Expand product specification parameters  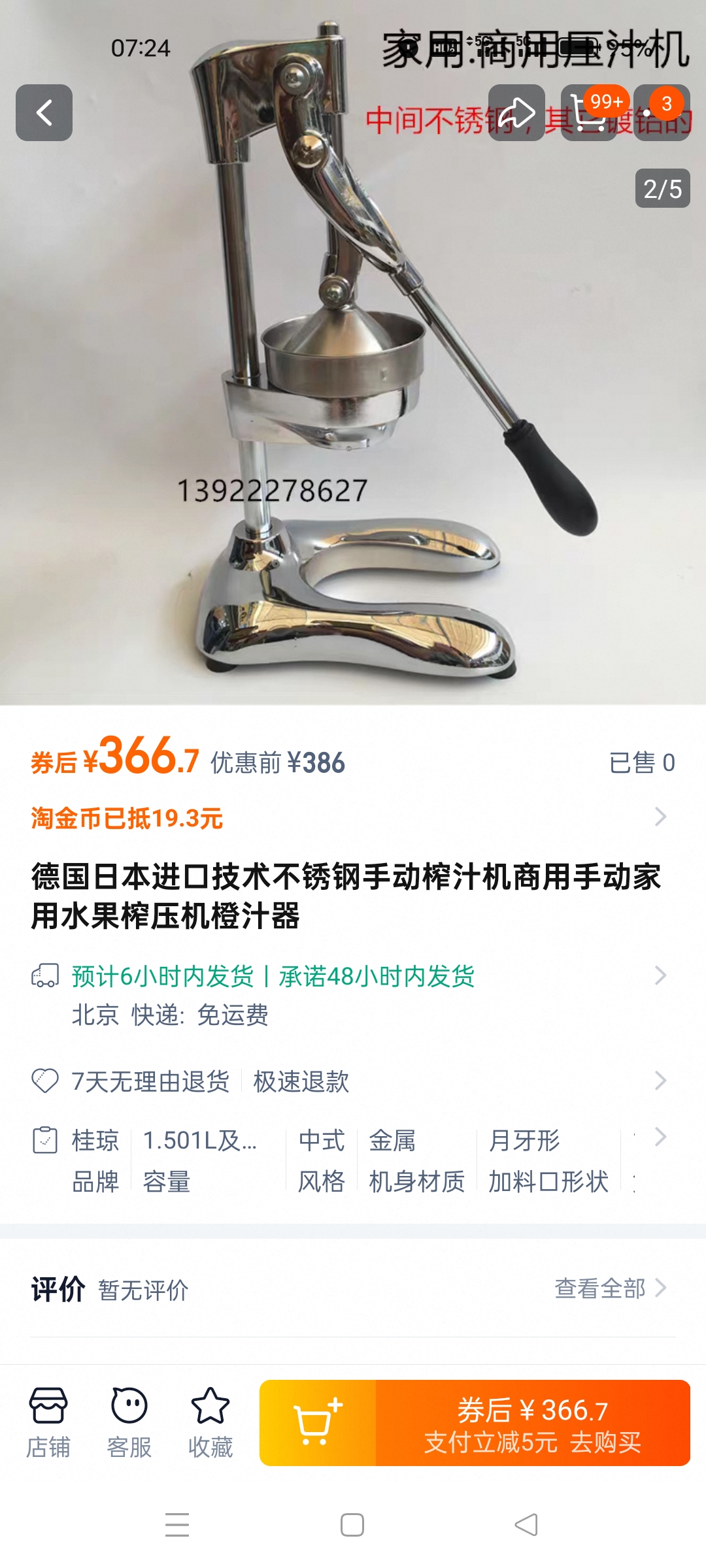pos(660,1138)
